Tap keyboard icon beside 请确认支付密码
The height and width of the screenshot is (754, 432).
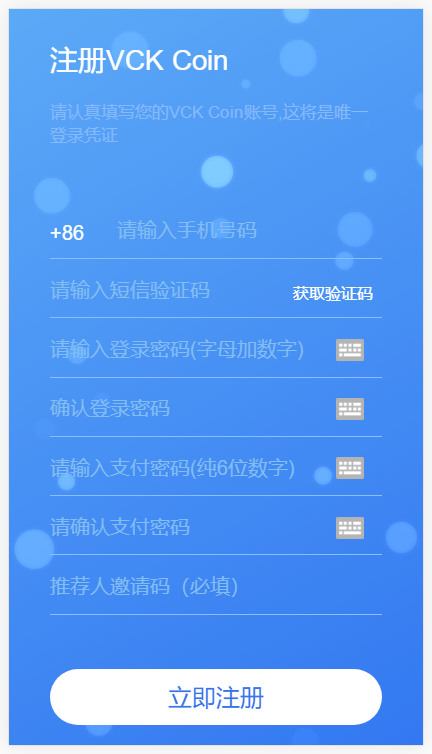pyautogui.click(x=350, y=528)
